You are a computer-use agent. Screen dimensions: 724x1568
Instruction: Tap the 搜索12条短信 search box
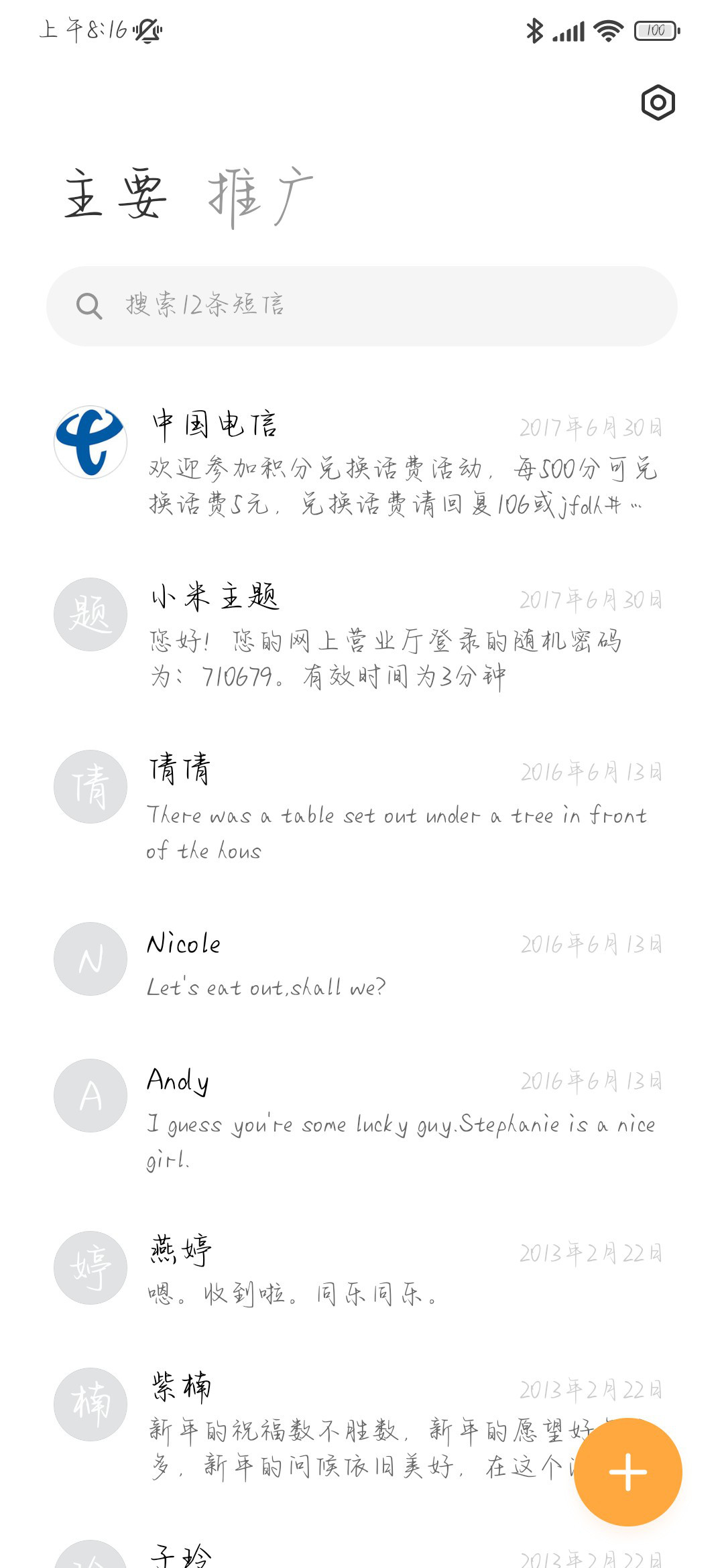pos(362,306)
